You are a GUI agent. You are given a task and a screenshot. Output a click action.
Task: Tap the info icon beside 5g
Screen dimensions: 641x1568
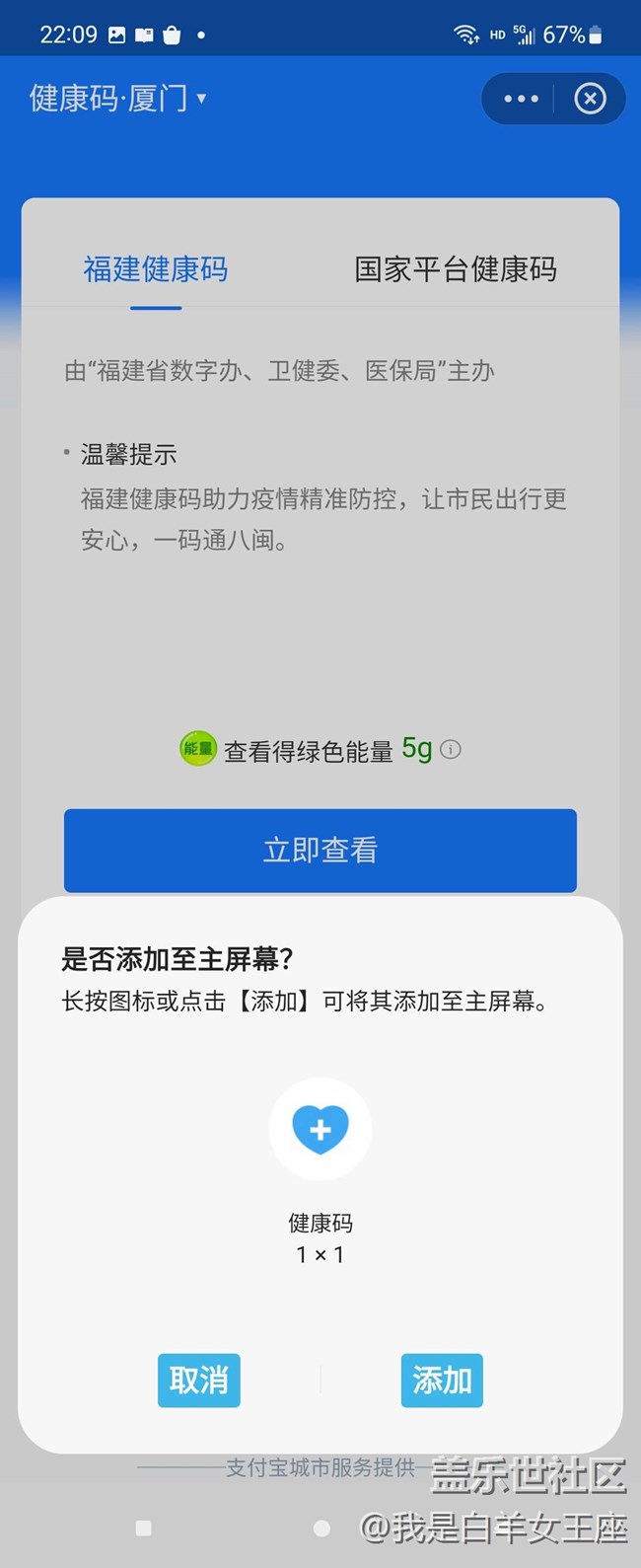point(451,750)
